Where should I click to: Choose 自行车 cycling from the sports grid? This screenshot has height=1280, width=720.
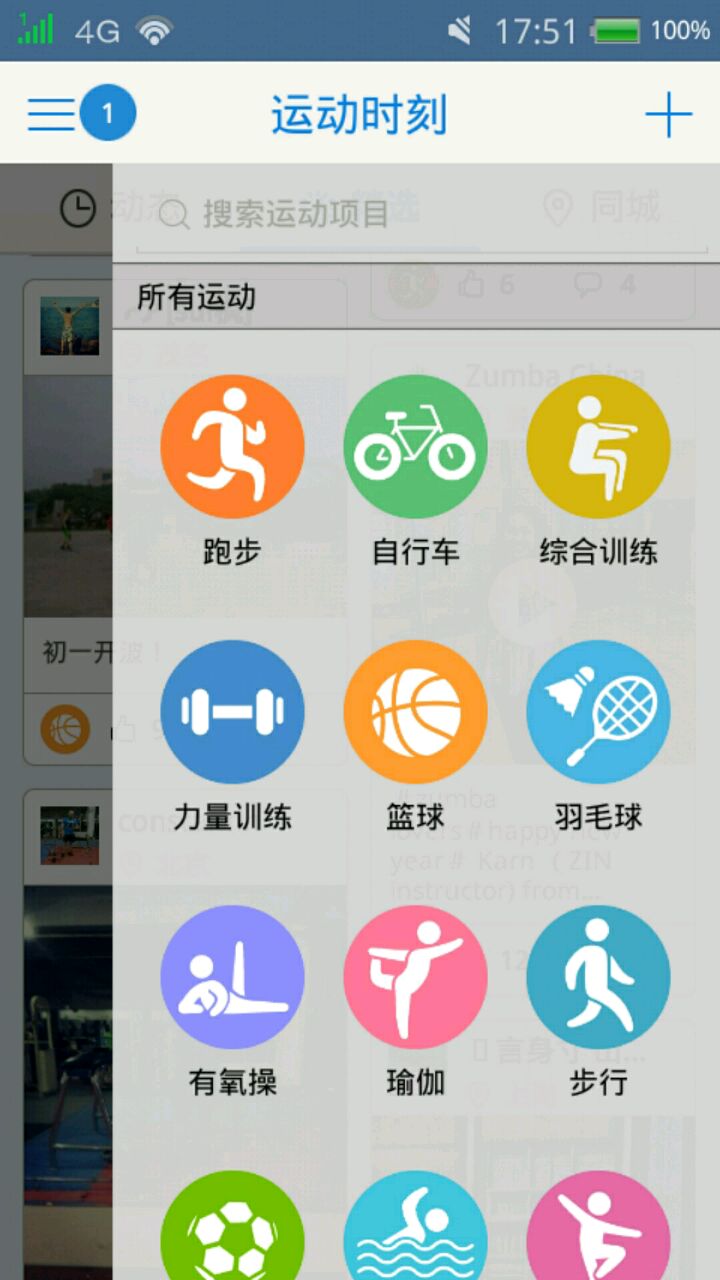click(415, 447)
